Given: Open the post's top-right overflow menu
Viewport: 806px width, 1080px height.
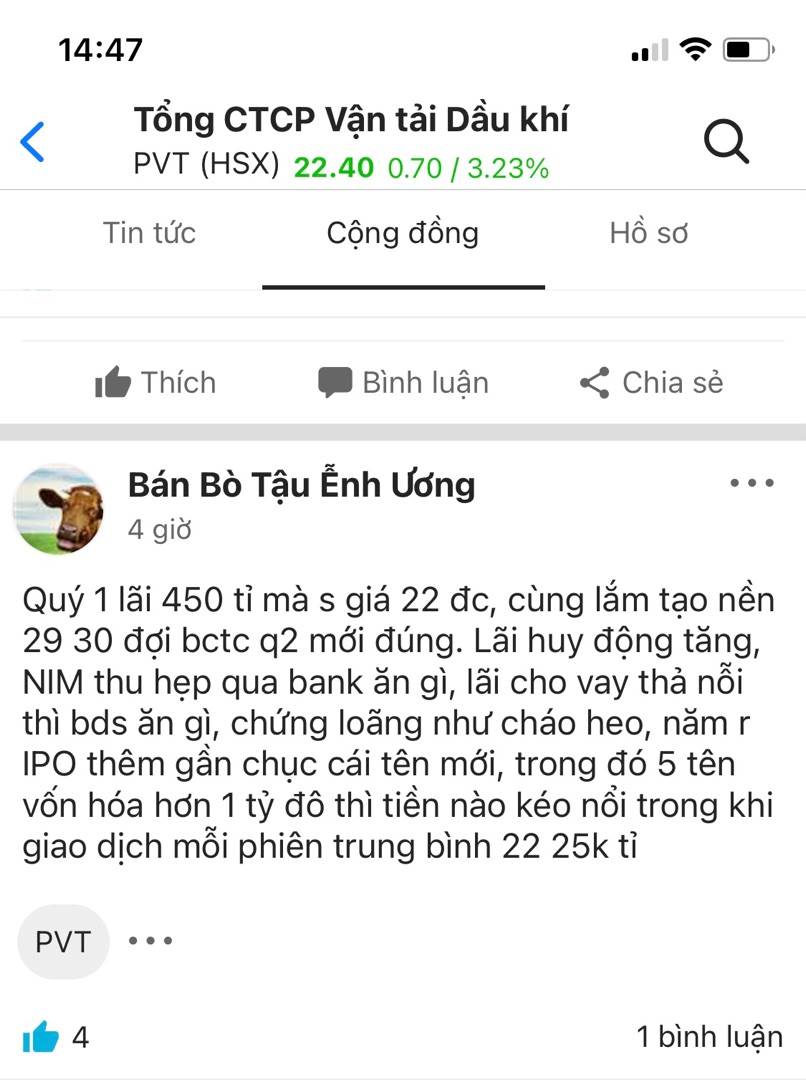Looking at the screenshot, I should coord(752,484).
